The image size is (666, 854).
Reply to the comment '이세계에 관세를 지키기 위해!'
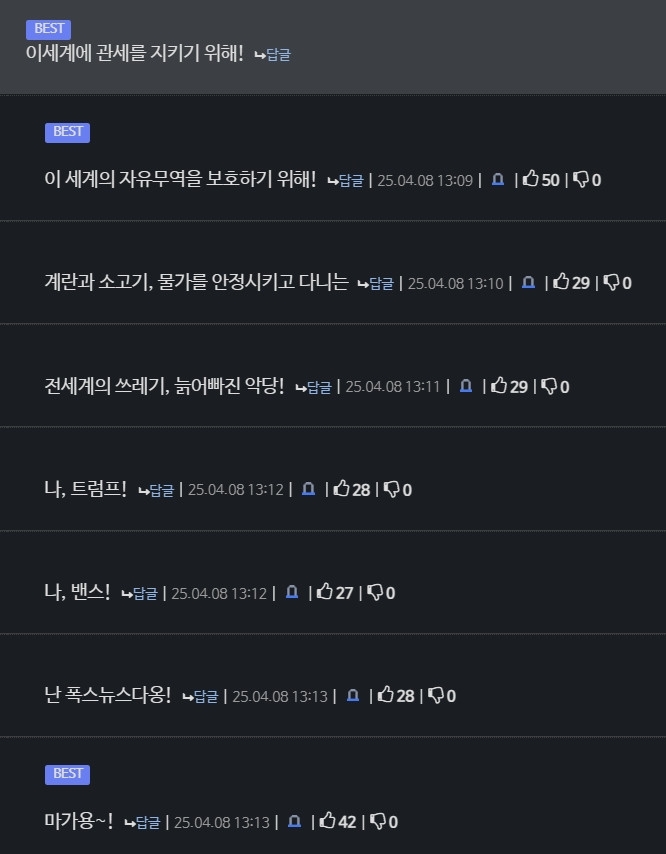(273, 54)
